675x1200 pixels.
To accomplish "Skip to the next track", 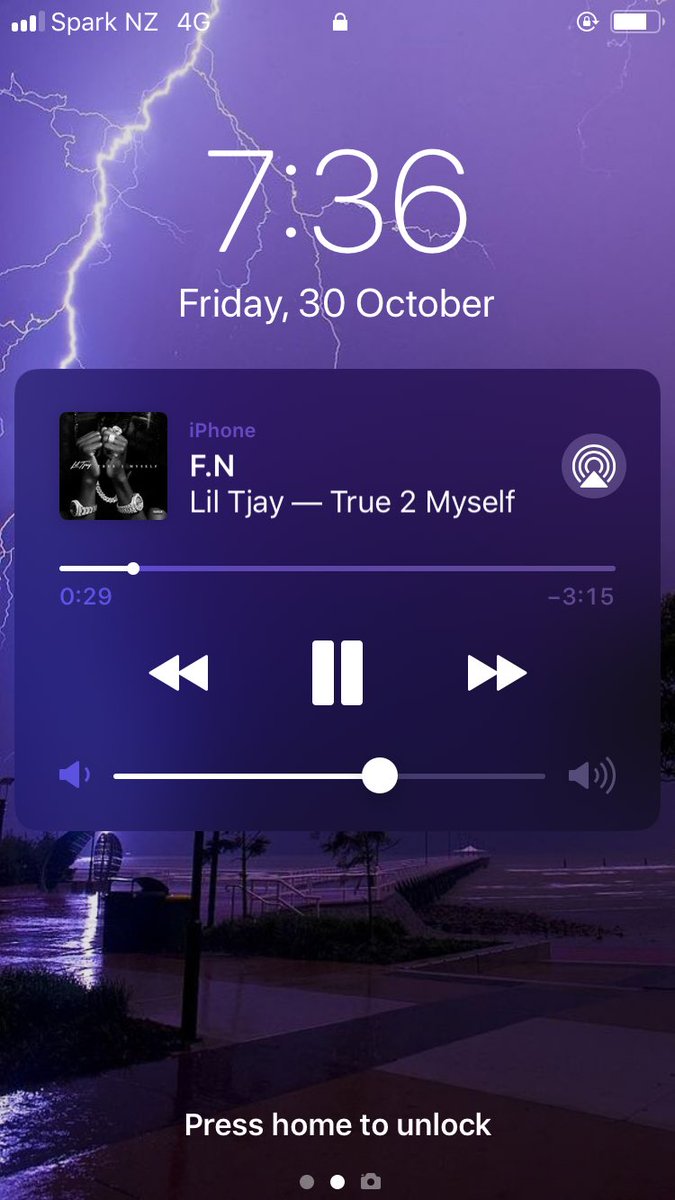I will 496,673.
